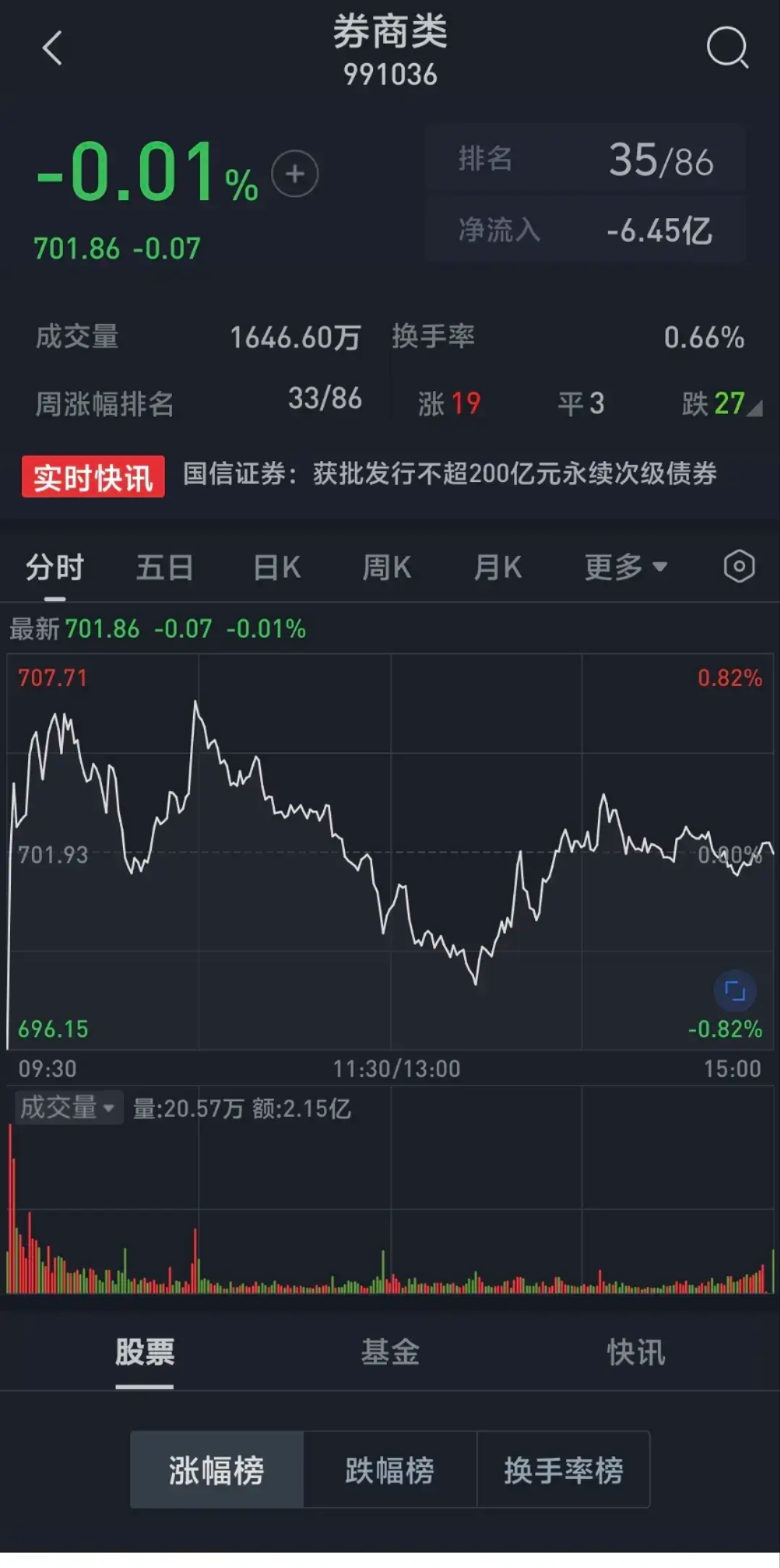Add 券商类 to watchlist with plus icon
Image resolution: width=780 pixels, height=1568 pixels.
coord(295,174)
